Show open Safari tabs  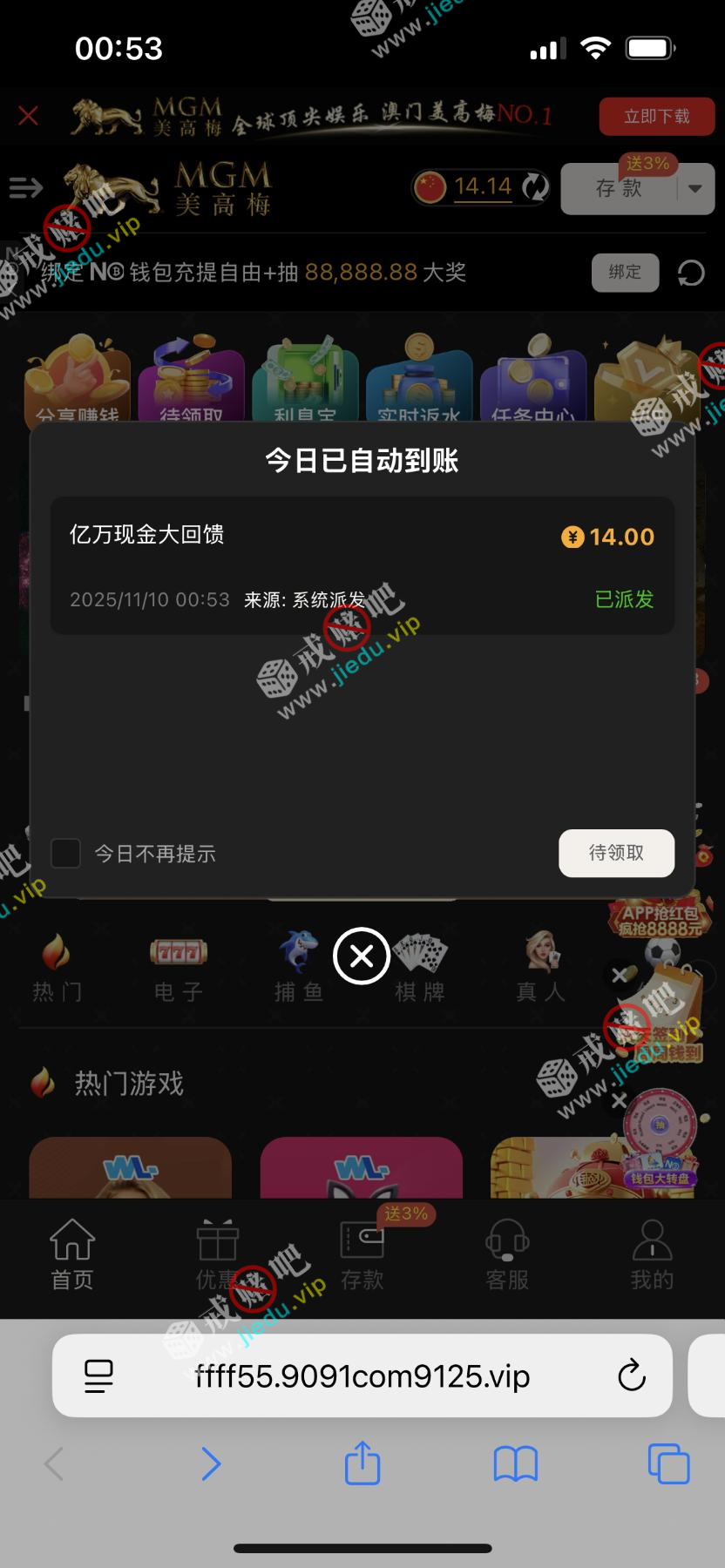point(668,1463)
